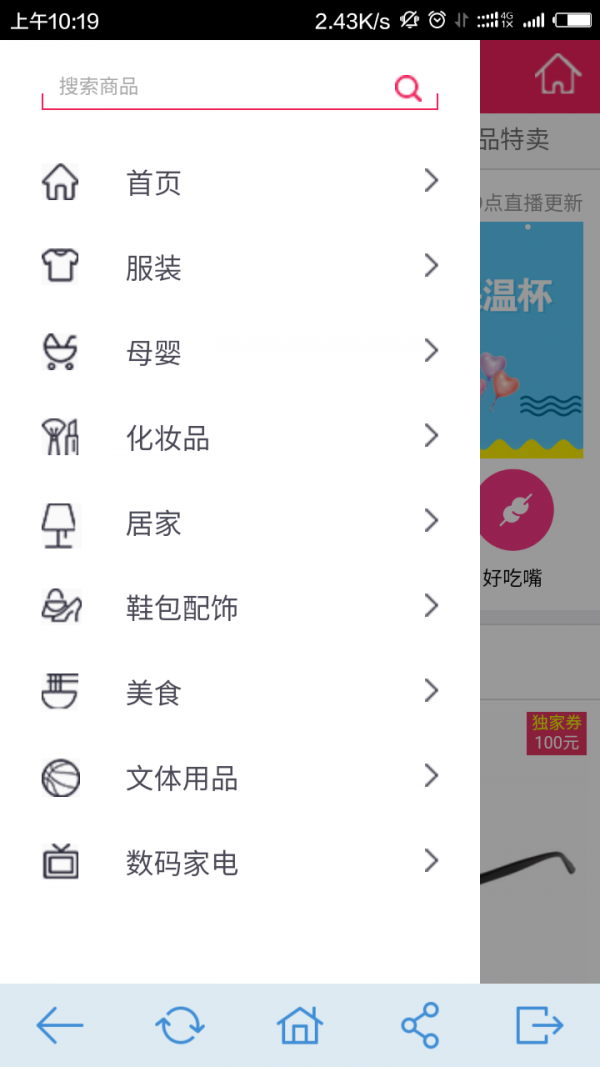
Task: Open the 好吃嘴 shortcut
Action: (x=514, y=525)
